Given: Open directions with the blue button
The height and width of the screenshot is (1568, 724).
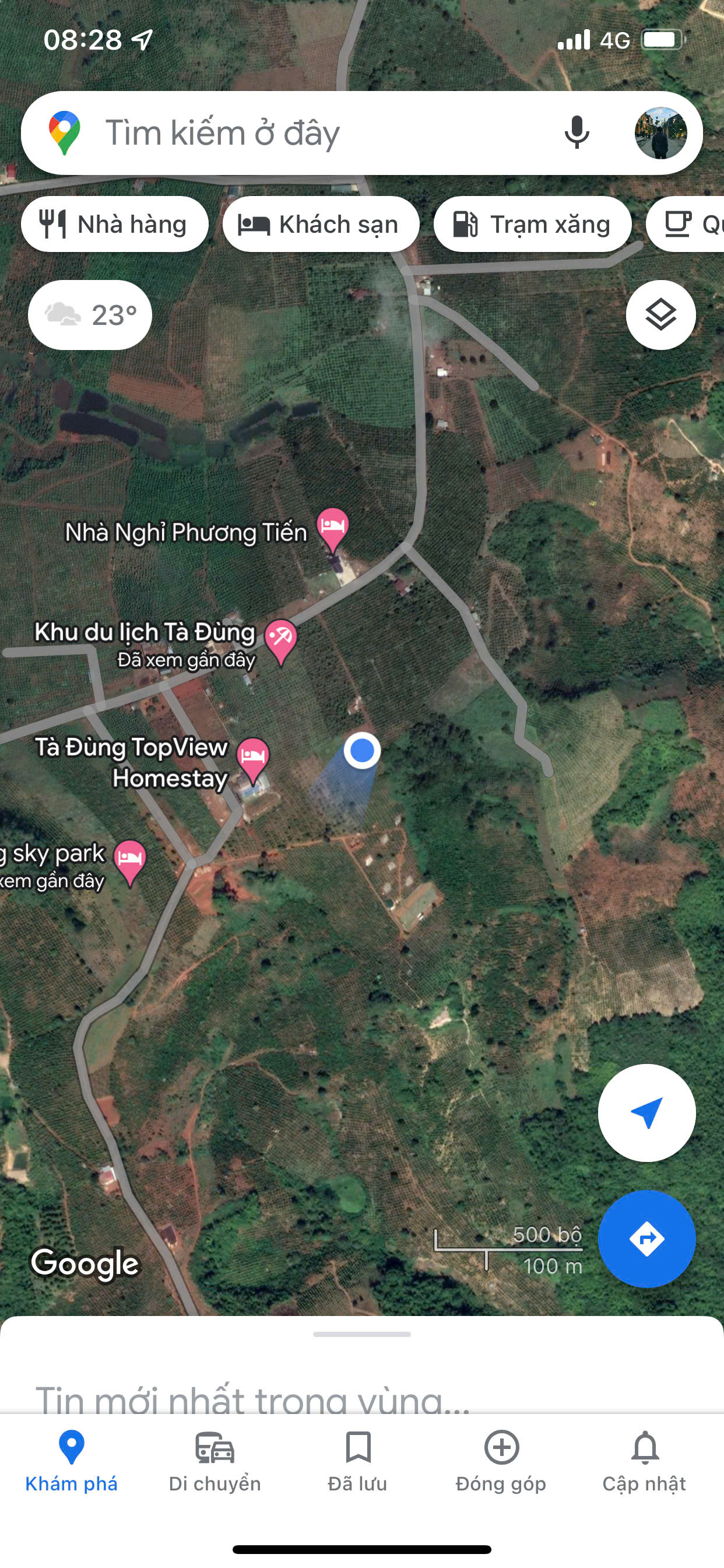Looking at the screenshot, I should point(646,1238).
